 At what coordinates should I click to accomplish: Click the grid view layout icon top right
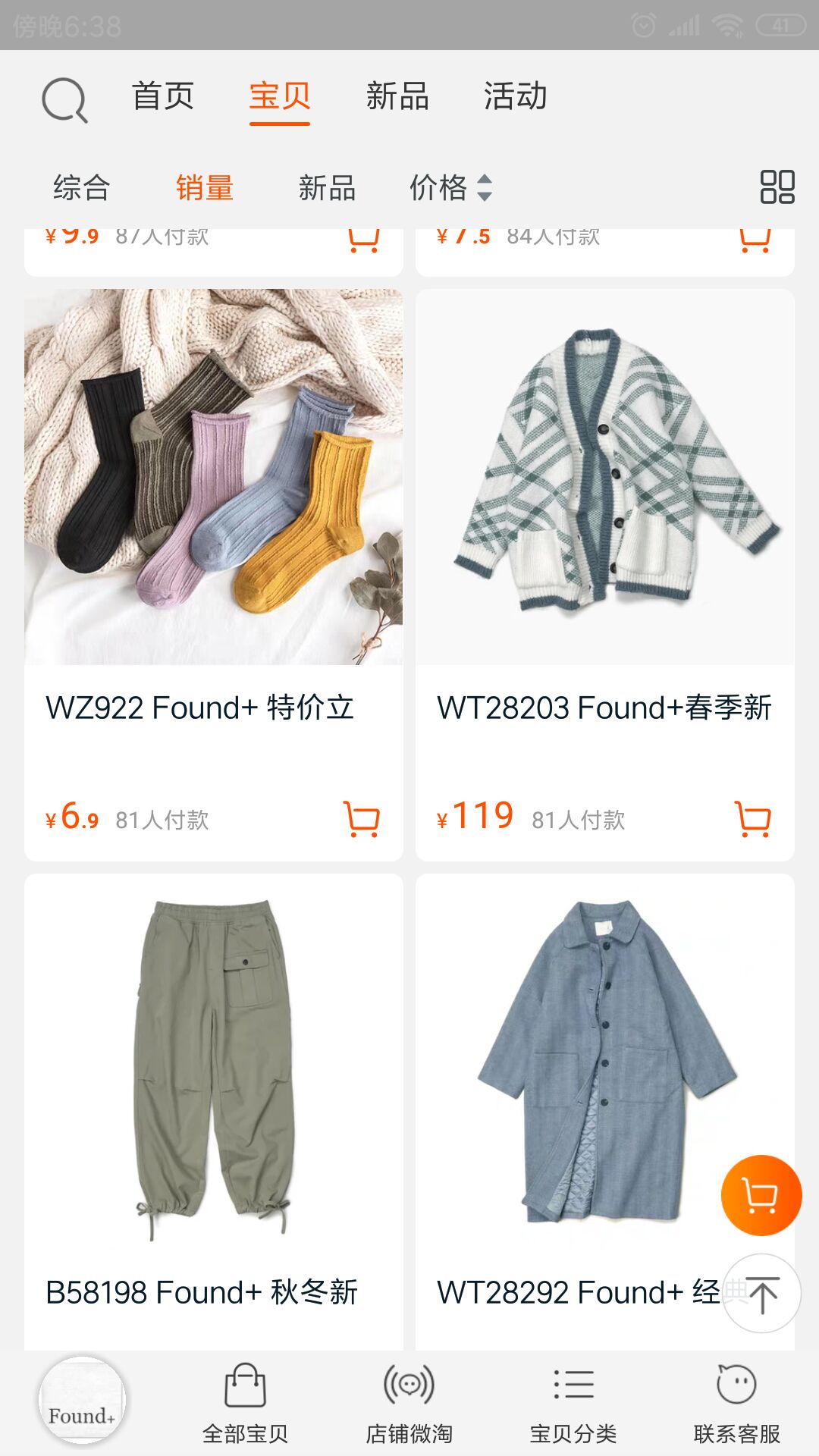[775, 188]
